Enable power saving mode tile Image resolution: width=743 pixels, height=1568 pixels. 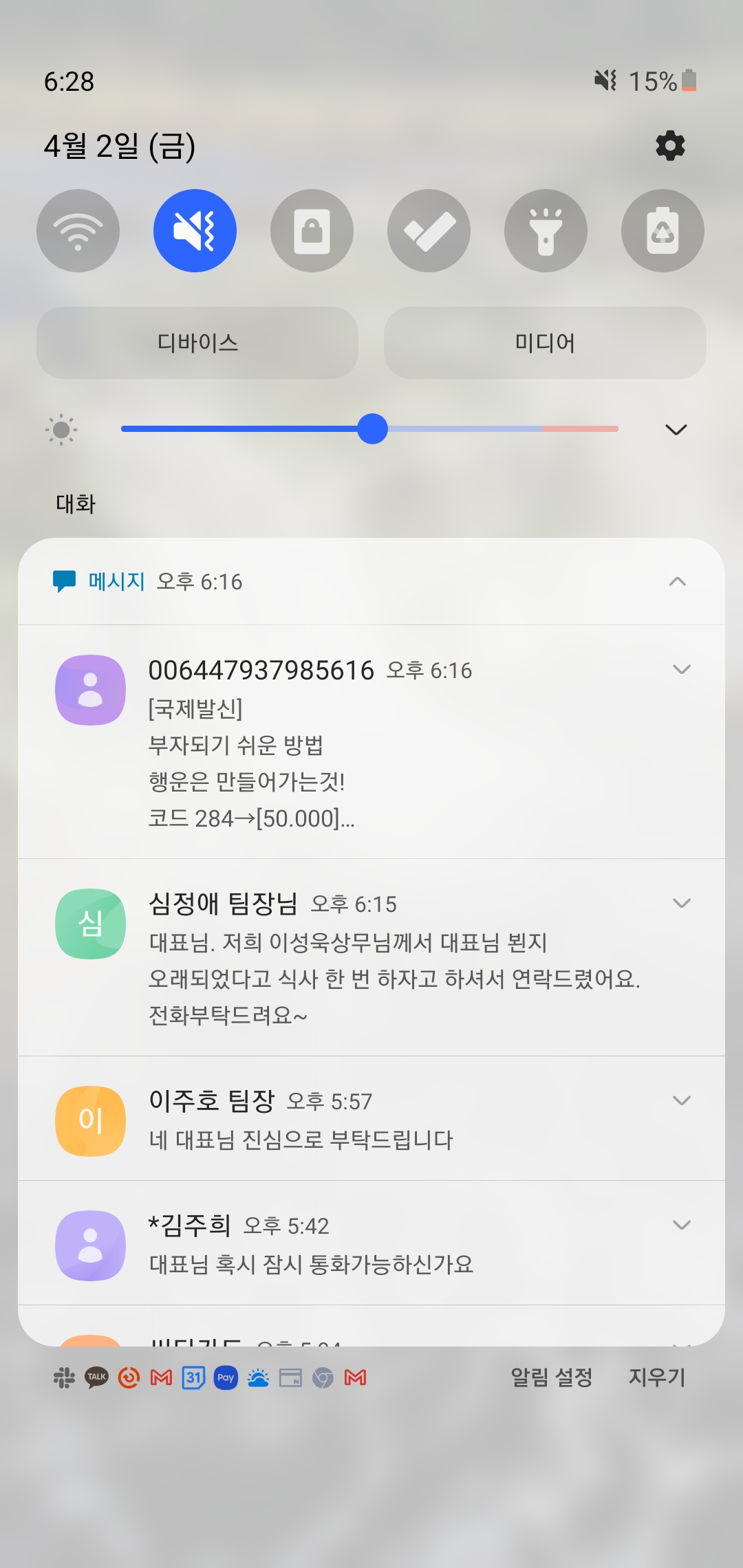point(663,230)
